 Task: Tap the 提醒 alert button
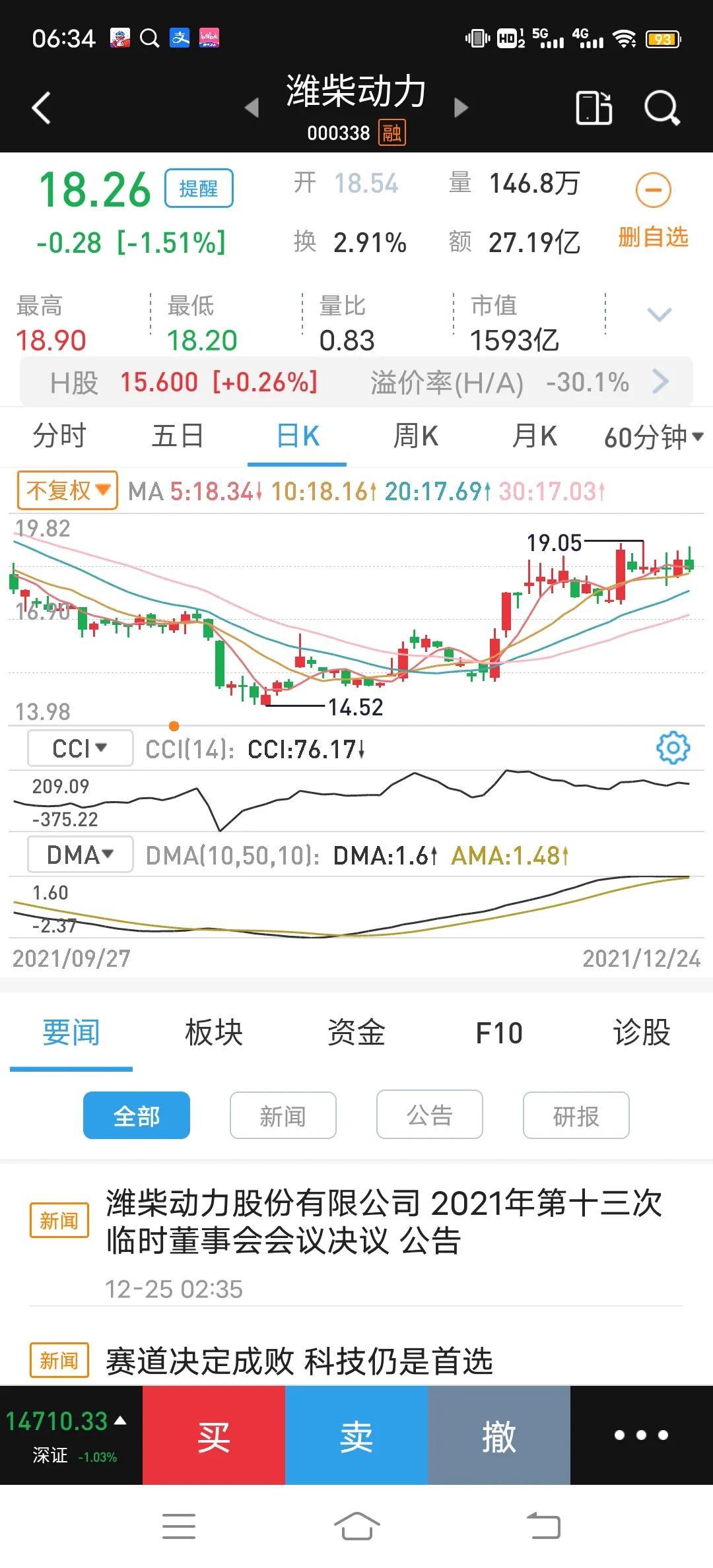199,189
